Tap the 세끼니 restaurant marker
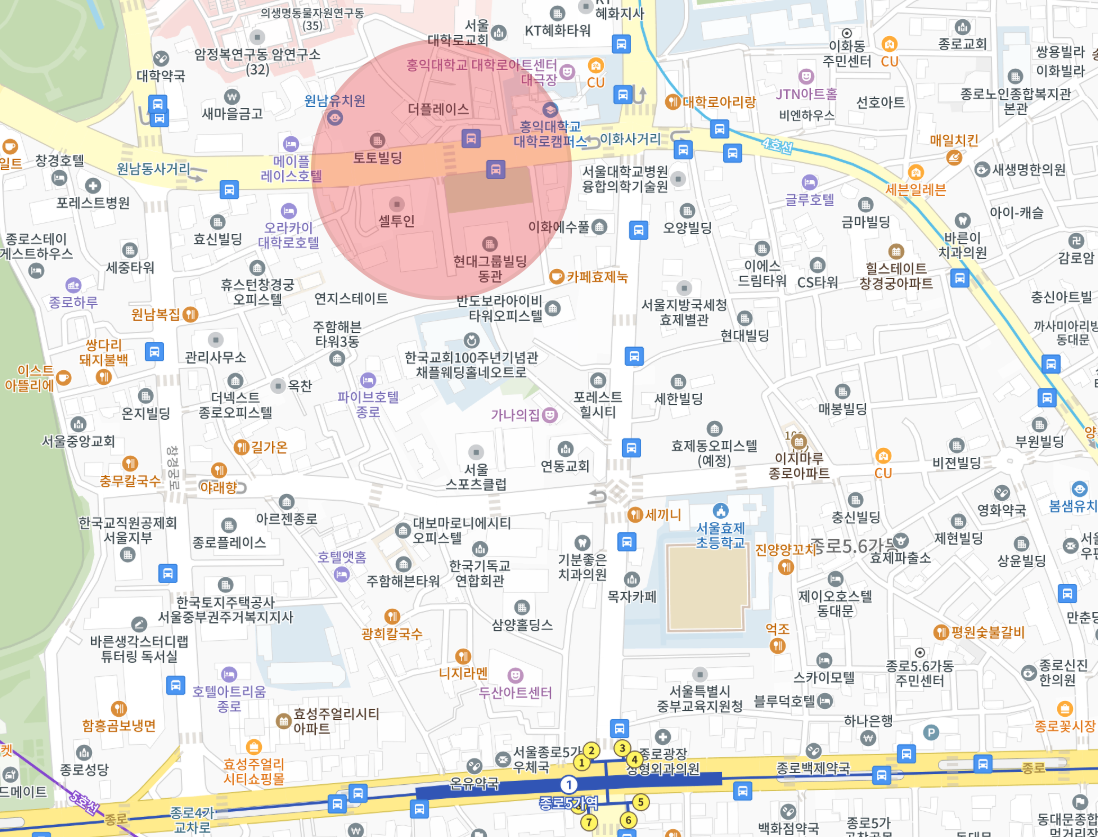1098x837 pixels. pos(634,515)
